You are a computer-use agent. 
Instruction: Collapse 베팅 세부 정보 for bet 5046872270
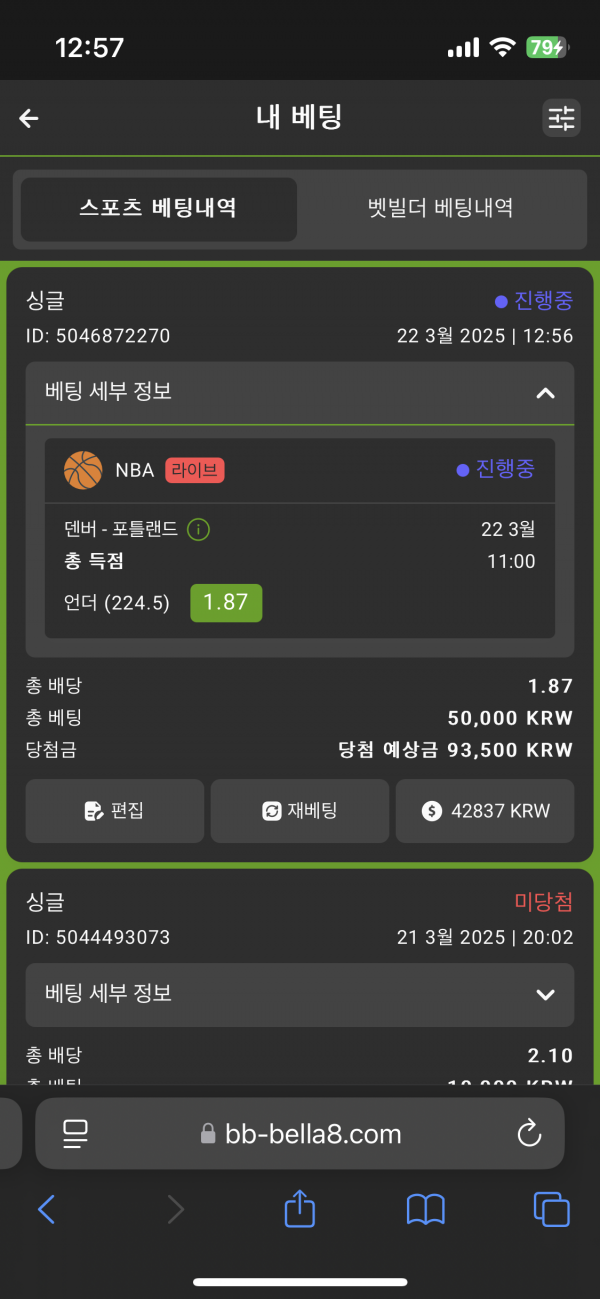tap(544, 393)
